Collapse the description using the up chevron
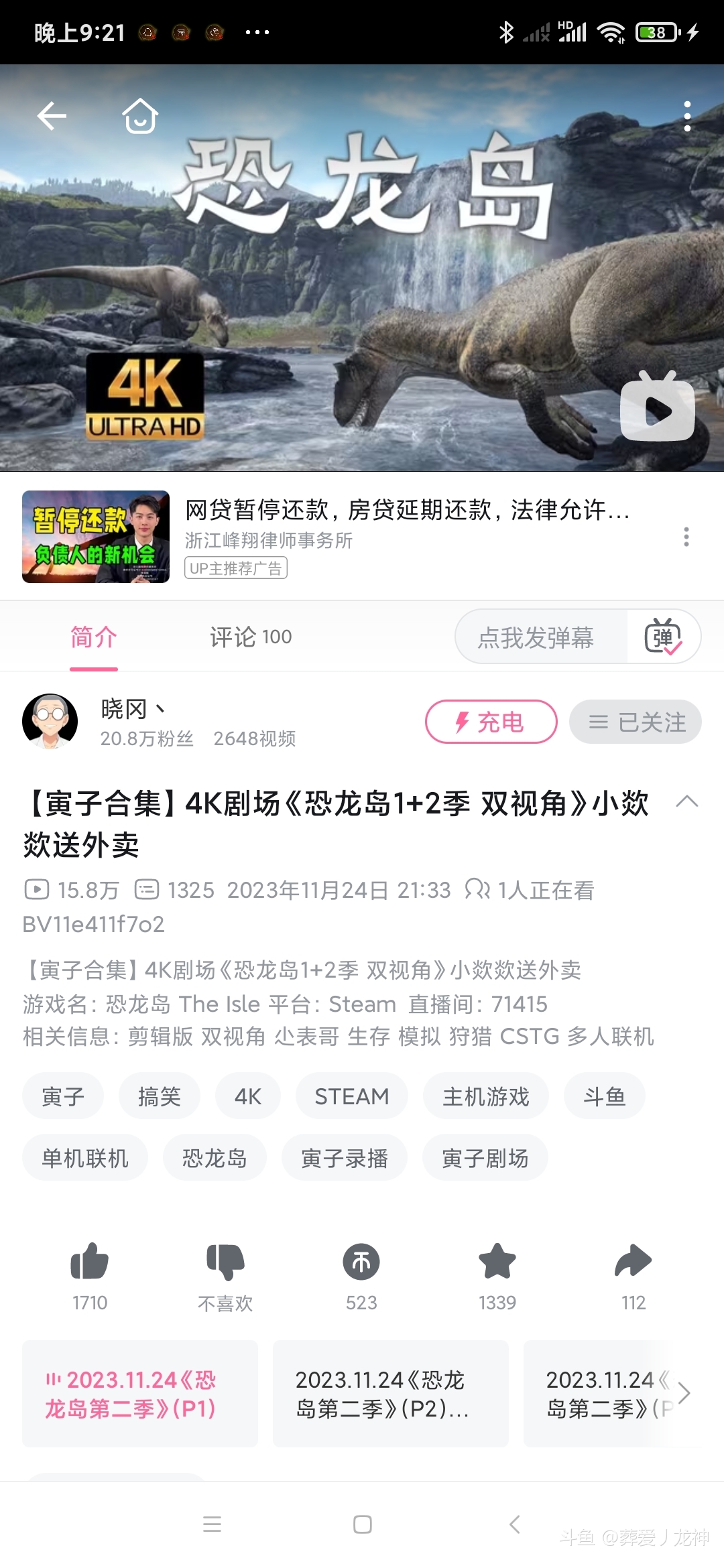The width and height of the screenshot is (724, 1568). (686, 801)
